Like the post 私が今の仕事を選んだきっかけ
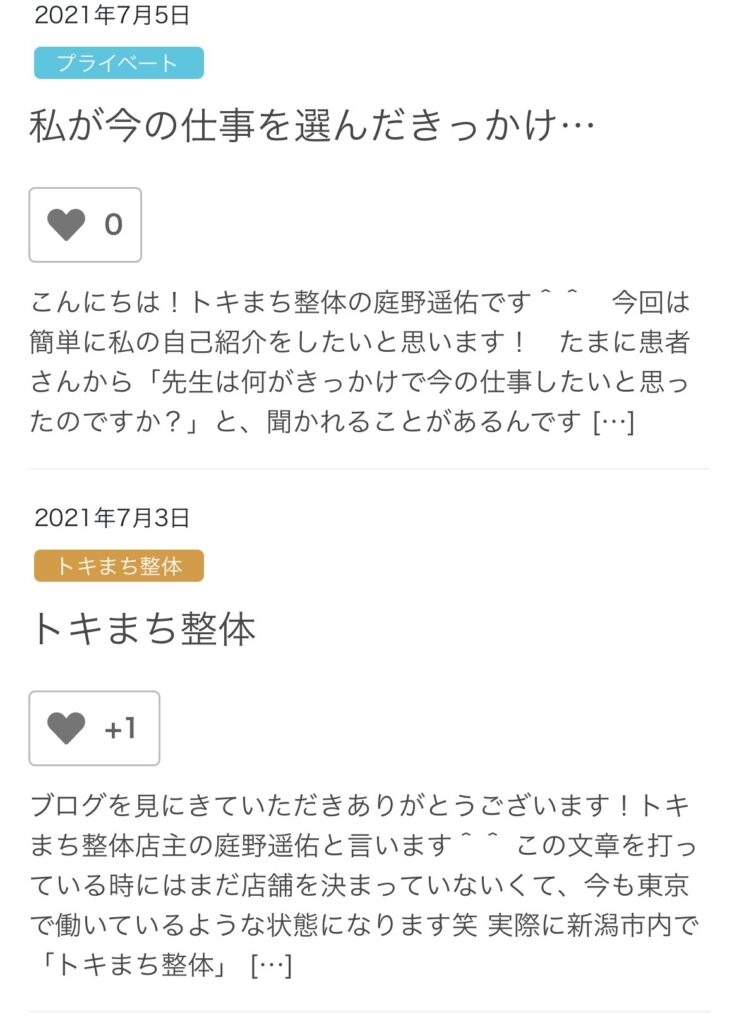Viewport: 739px width, 1024px height. 85,225
